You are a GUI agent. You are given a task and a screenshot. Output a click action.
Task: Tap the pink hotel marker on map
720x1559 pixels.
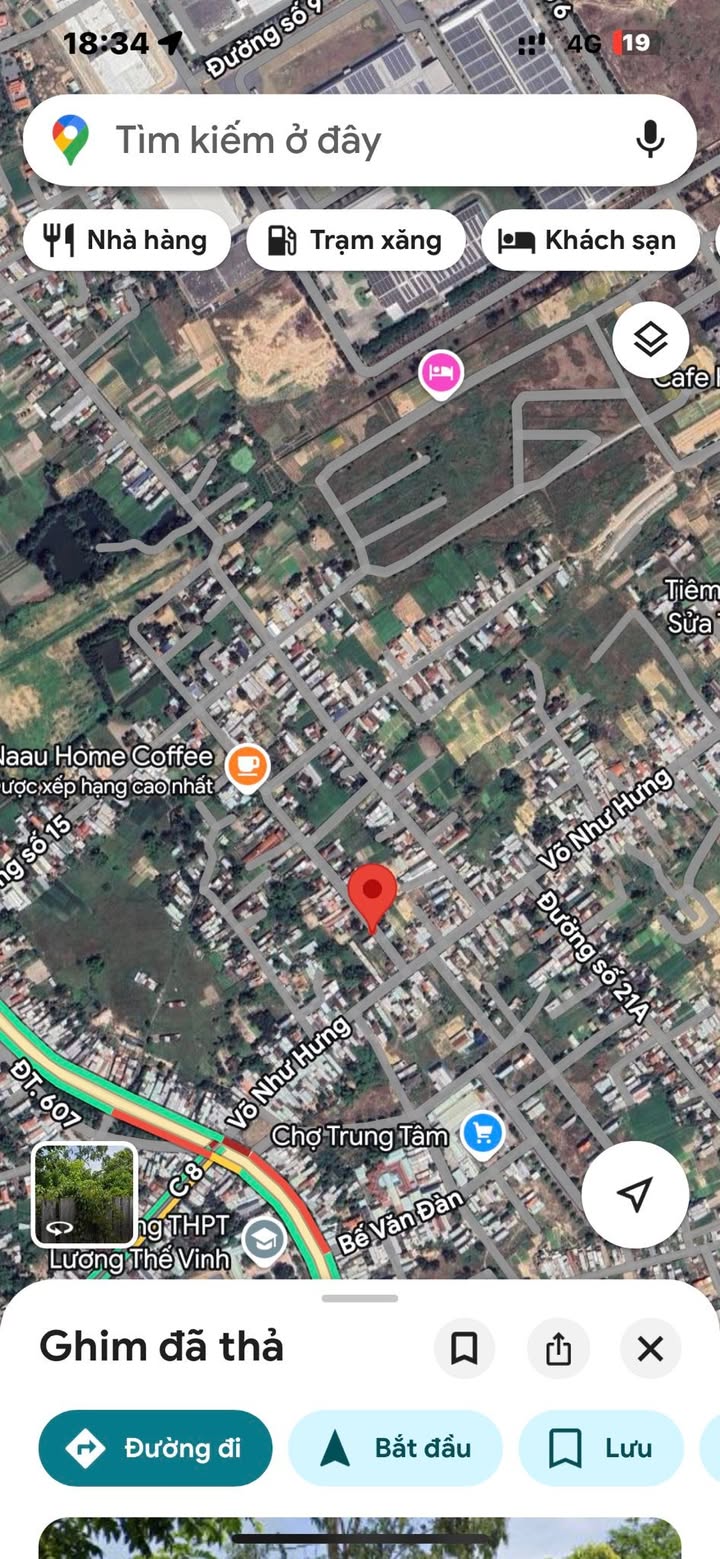440,373
